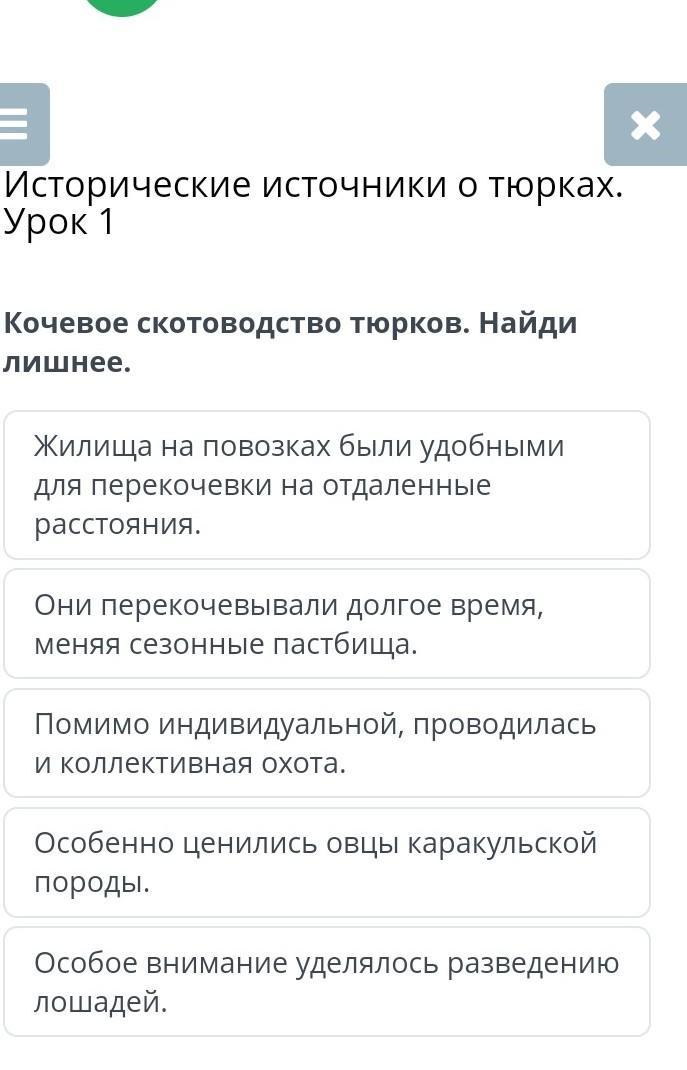Close the lesson with the X button
Screen dimensions: 687x1070
click(x=646, y=125)
